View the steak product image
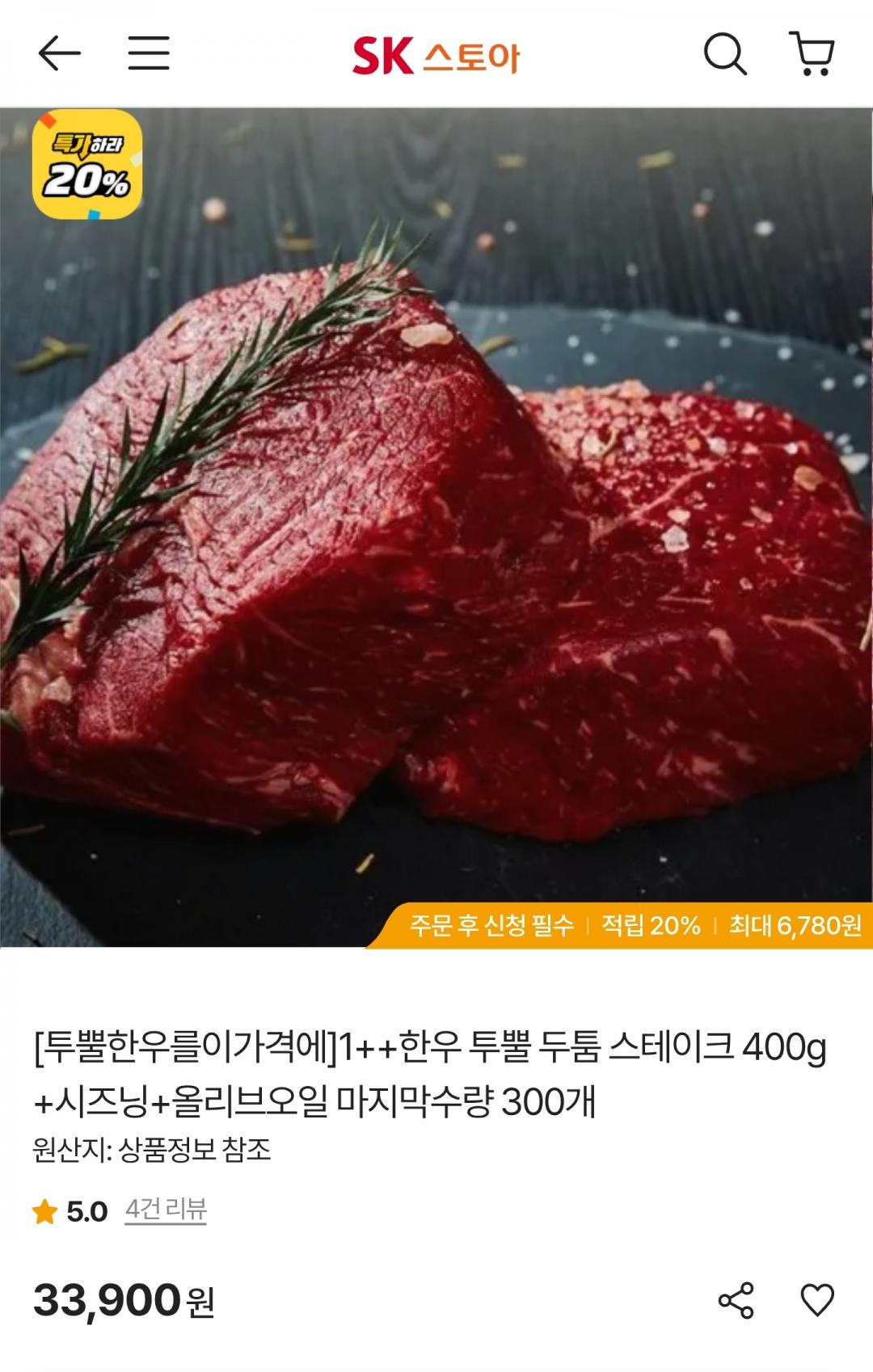The height and width of the screenshot is (1372, 873). (x=436, y=525)
